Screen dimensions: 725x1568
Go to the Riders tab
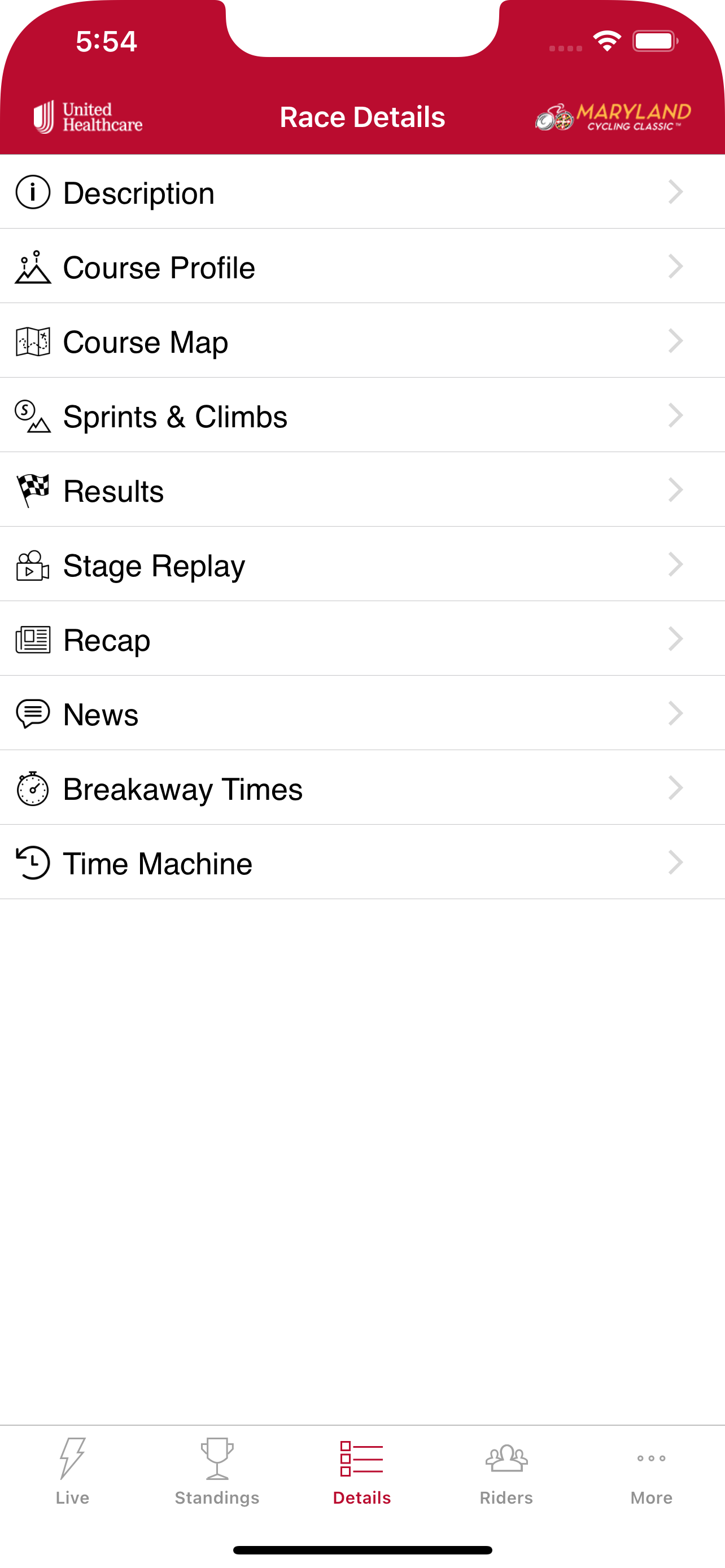pos(506,1470)
